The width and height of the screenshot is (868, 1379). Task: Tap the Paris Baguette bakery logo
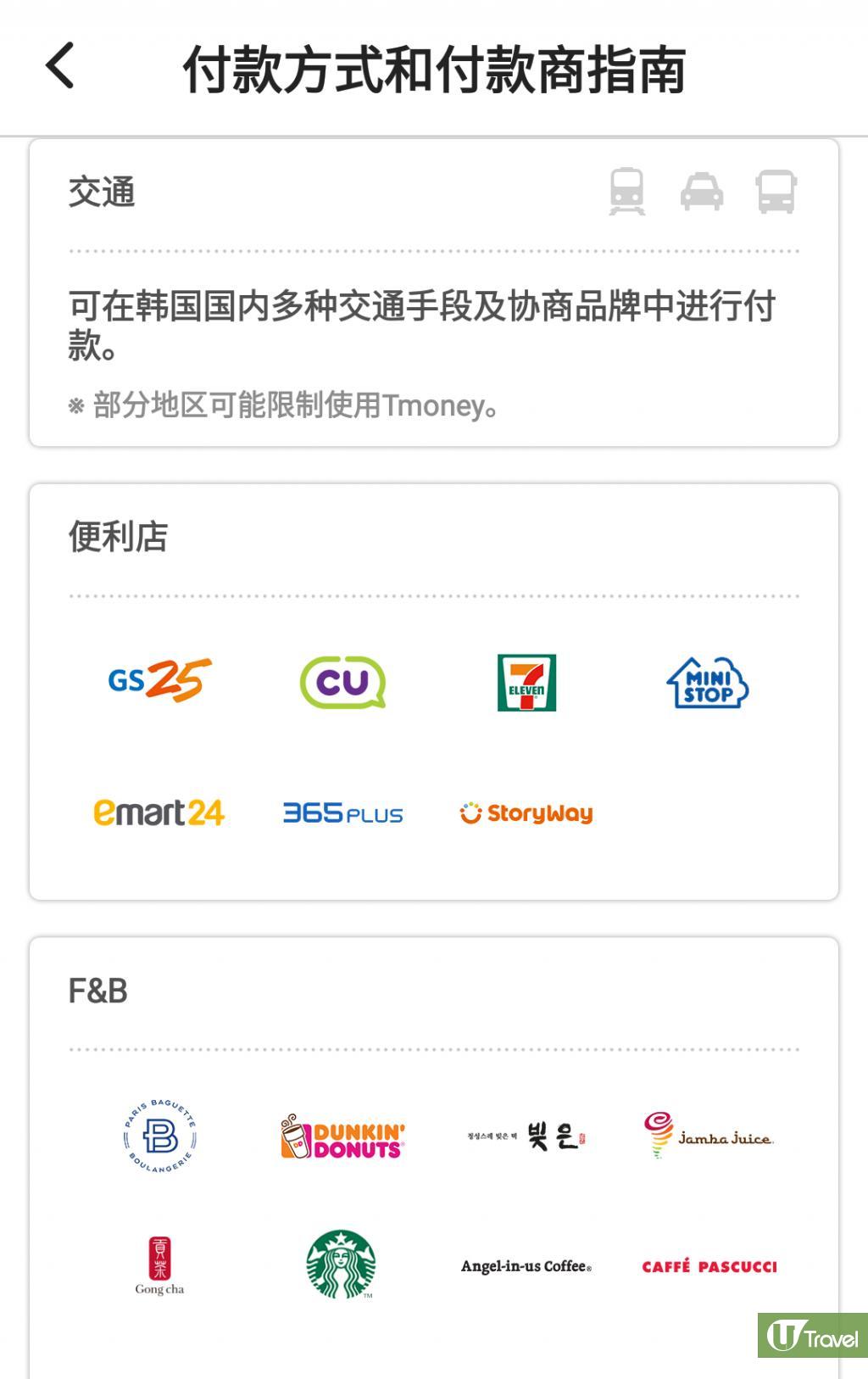(159, 1136)
